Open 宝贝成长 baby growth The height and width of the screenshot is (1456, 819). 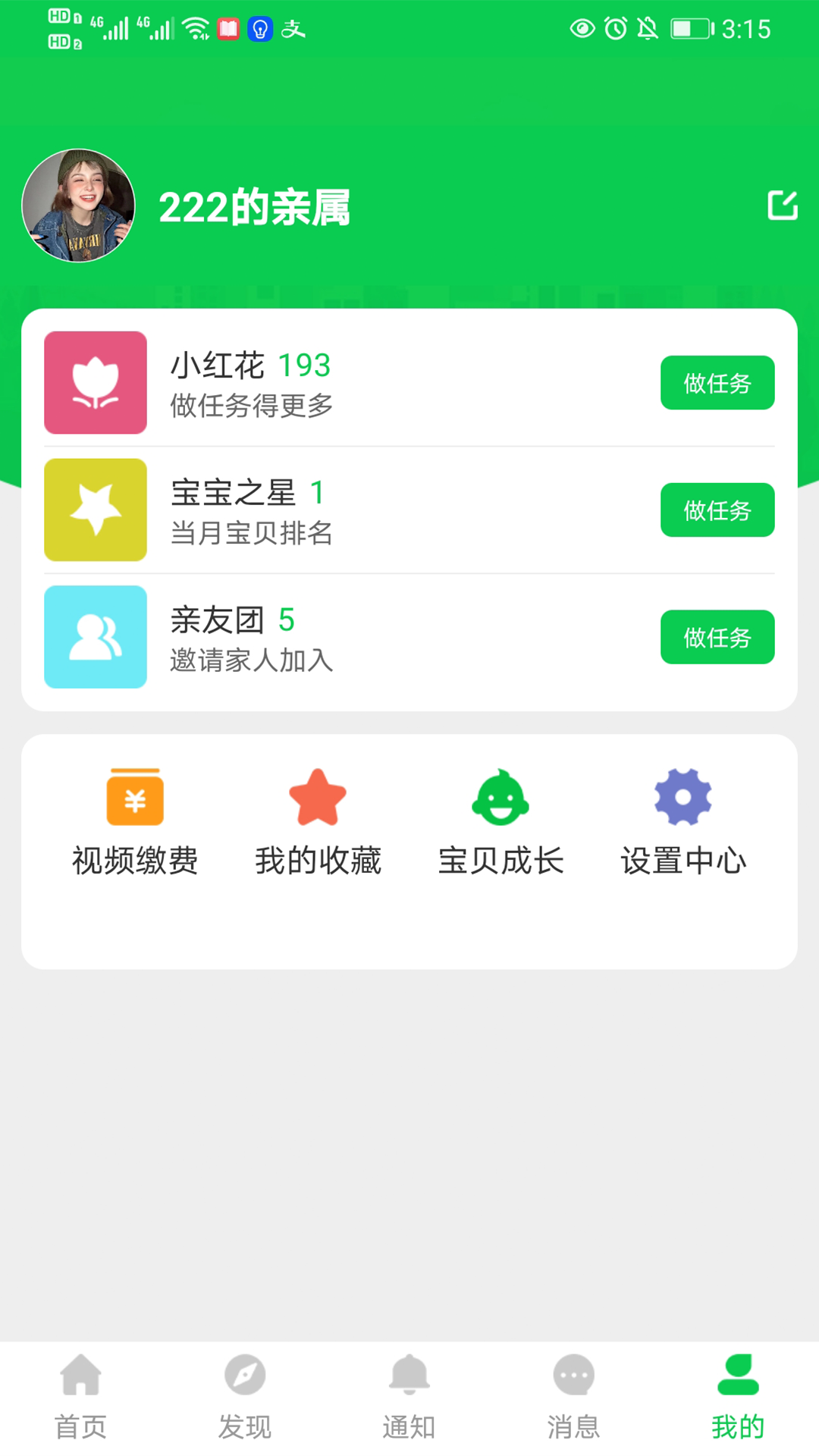[x=500, y=823]
